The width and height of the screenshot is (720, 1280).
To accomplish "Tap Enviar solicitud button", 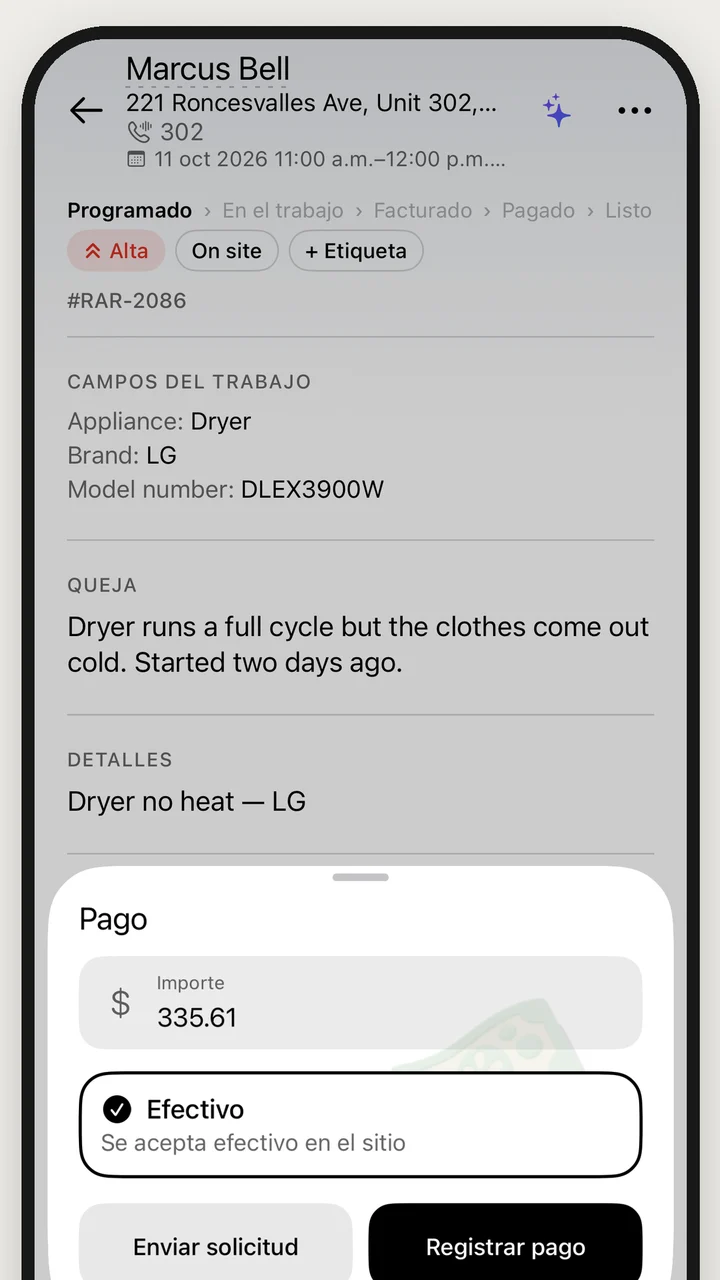I will [x=216, y=1246].
